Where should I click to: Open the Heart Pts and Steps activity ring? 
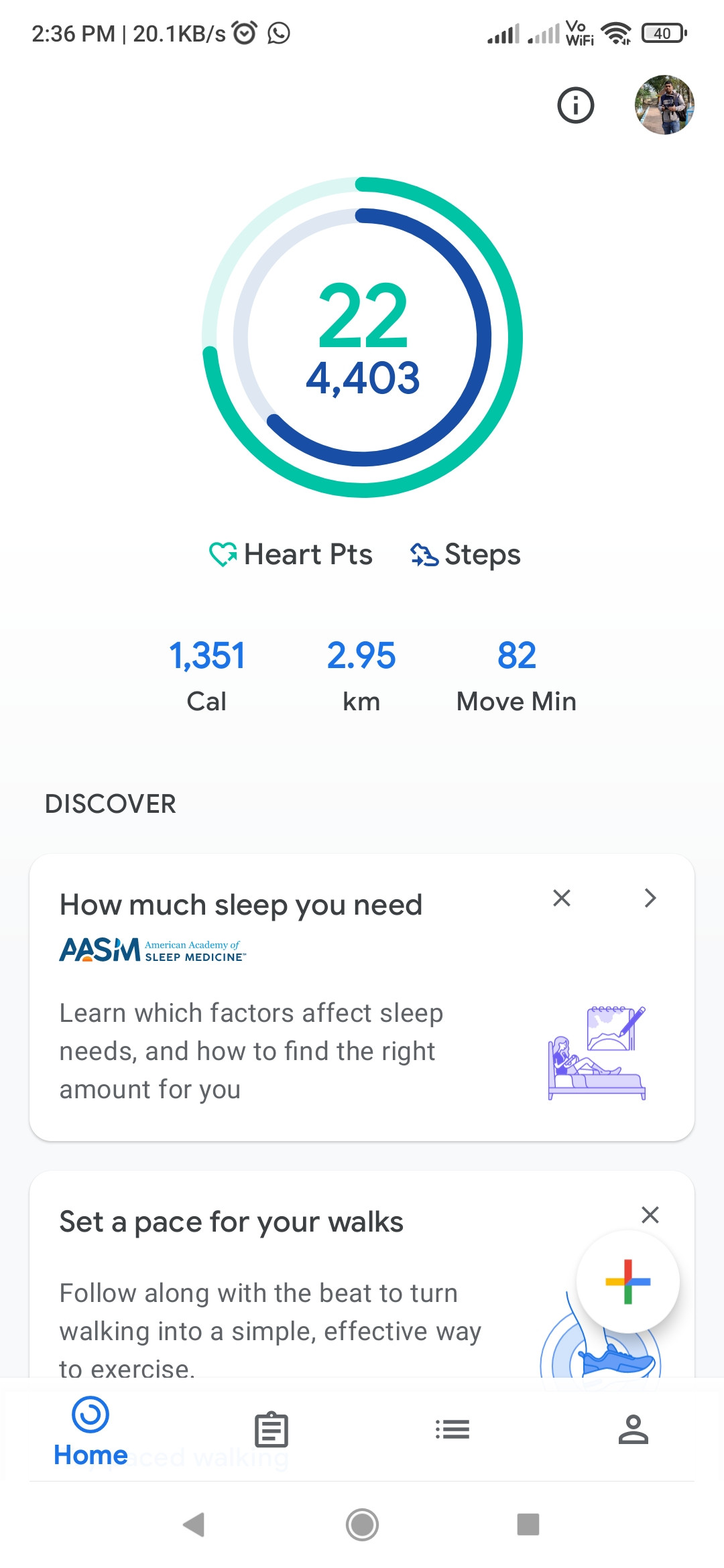click(362, 337)
